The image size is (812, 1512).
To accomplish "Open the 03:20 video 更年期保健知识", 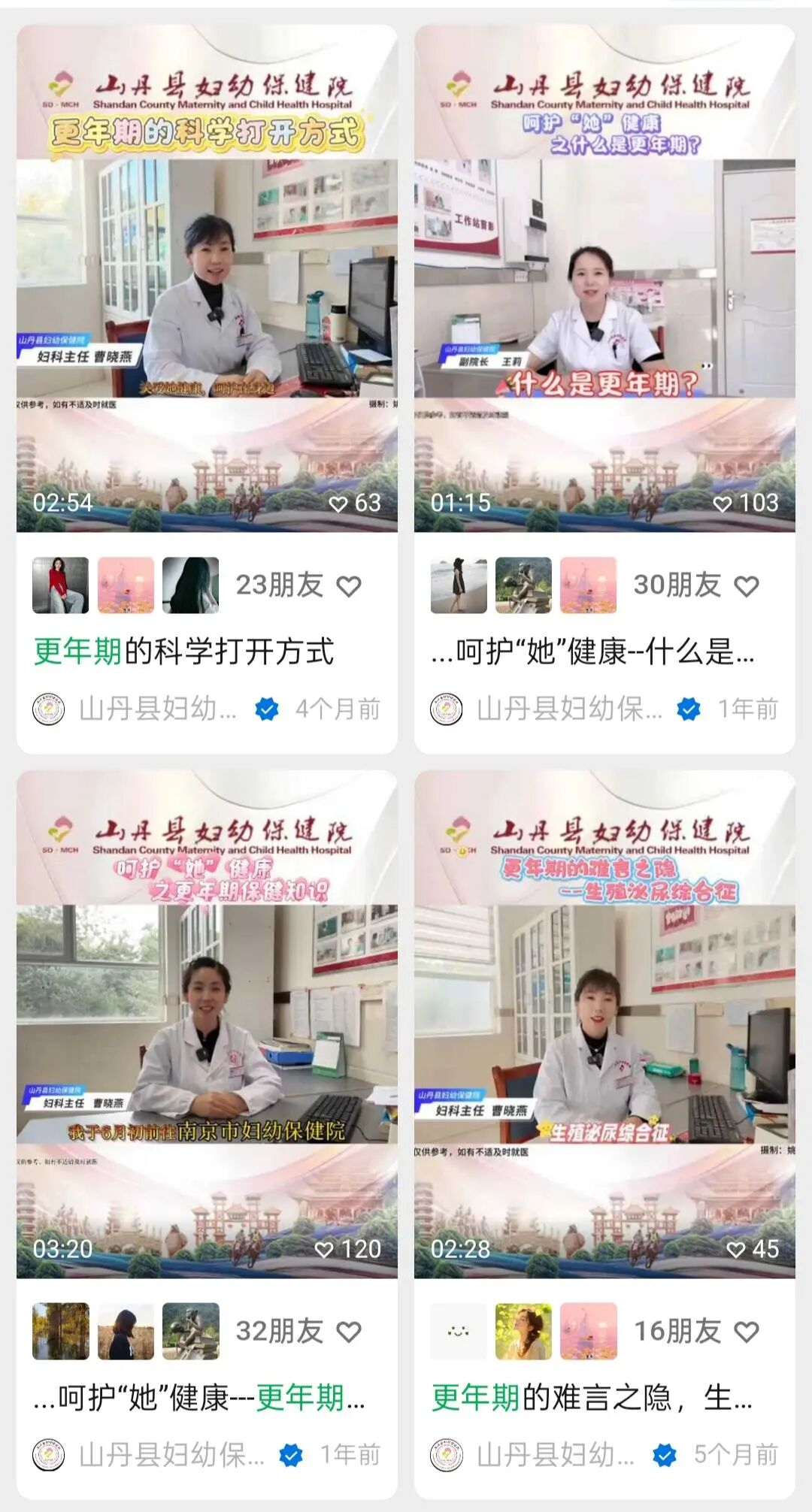I will (x=207, y=1024).
